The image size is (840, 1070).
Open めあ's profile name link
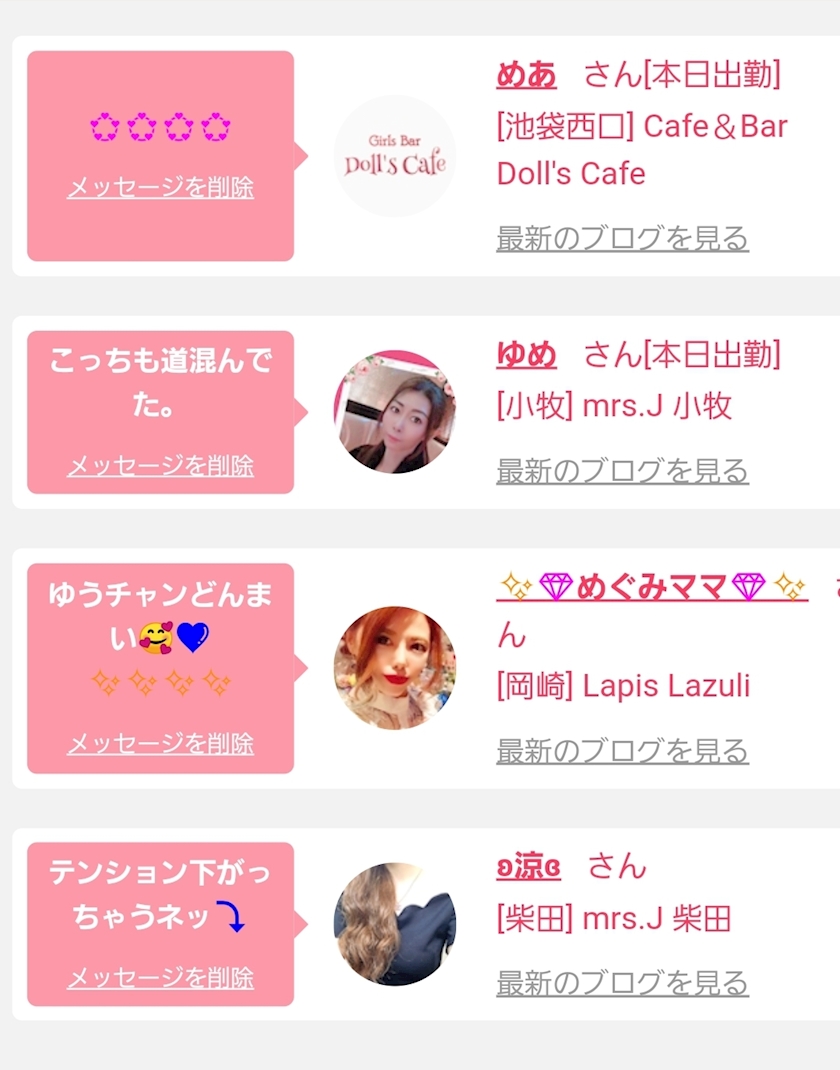(526, 74)
